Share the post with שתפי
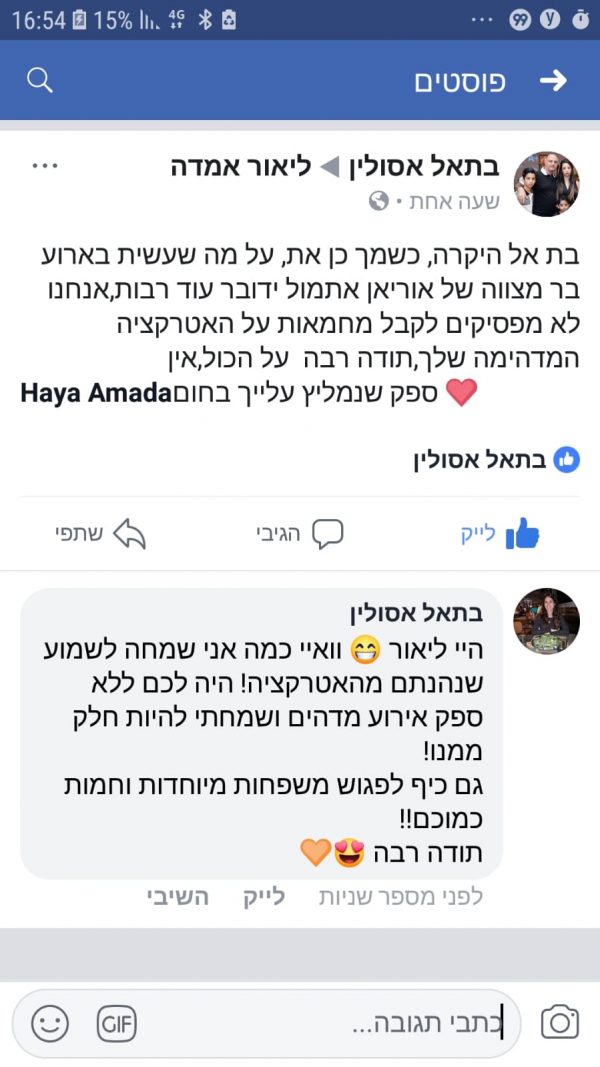 coord(100,534)
